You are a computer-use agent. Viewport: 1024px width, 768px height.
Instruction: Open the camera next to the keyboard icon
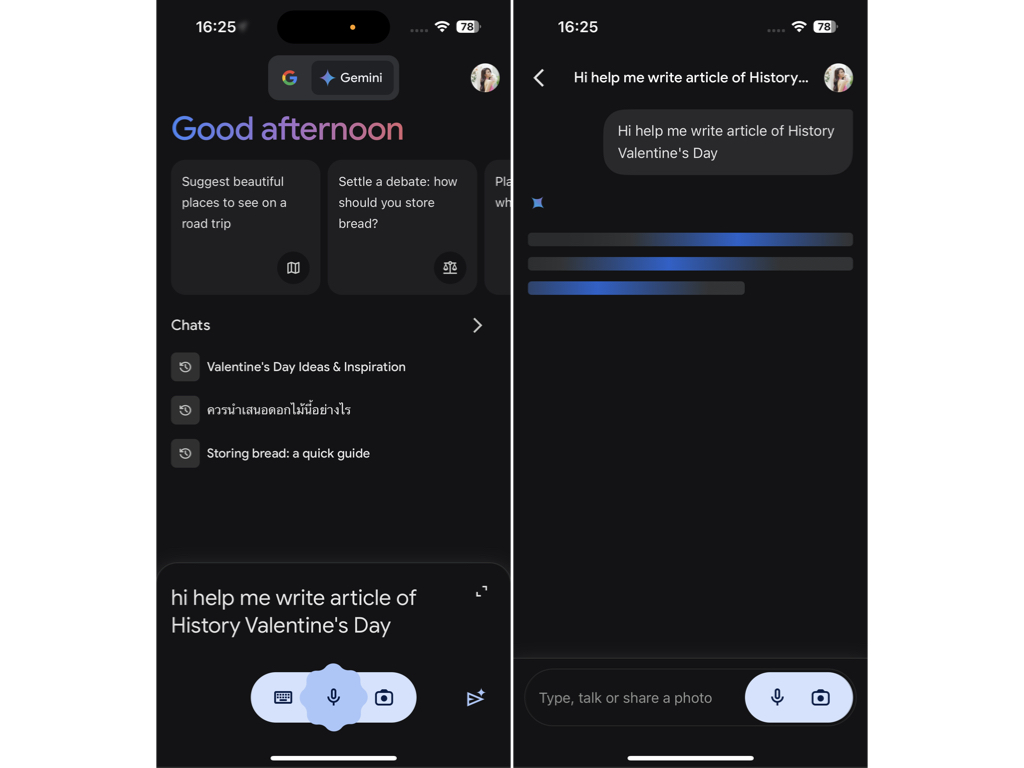coord(384,698)
